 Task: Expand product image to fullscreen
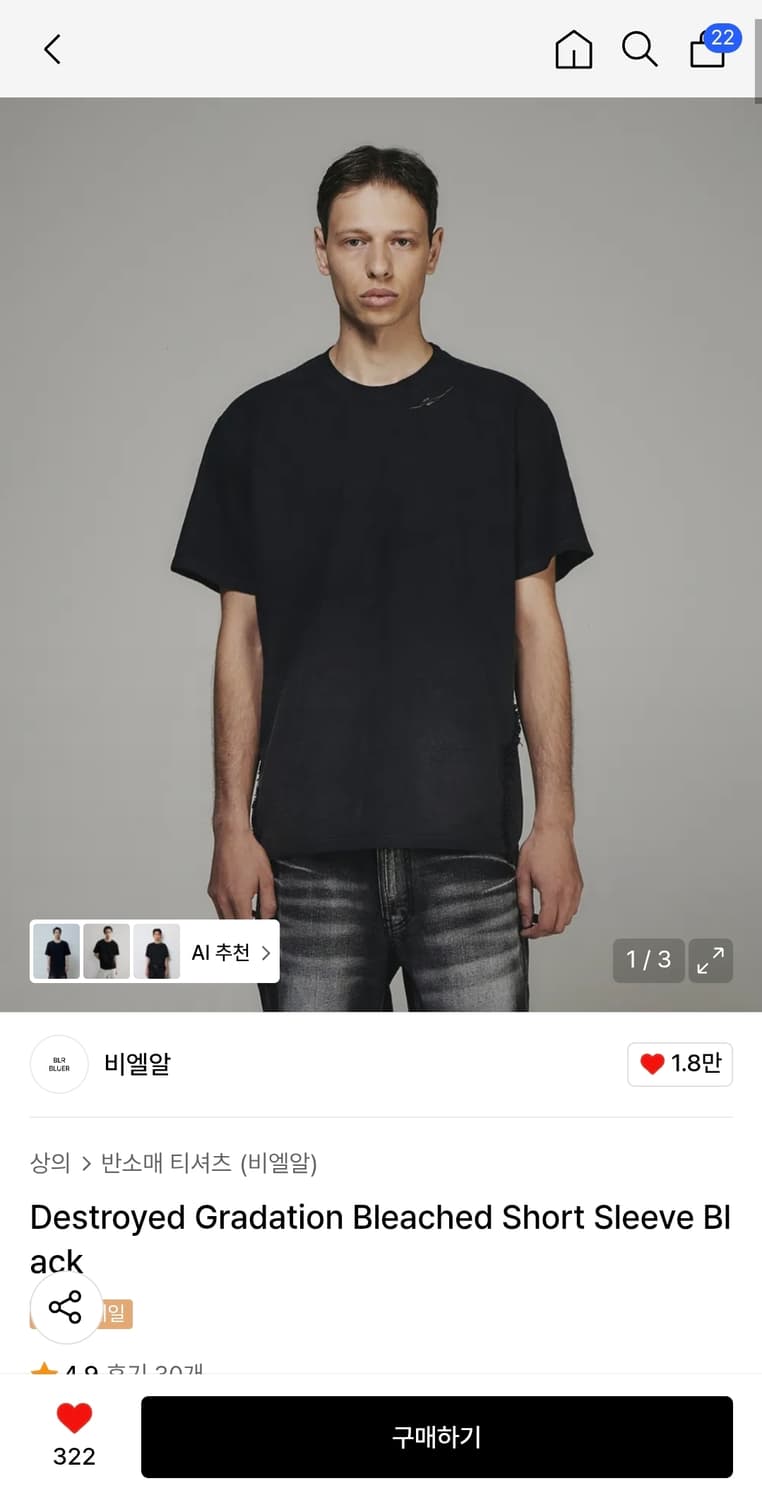[711, 960]
